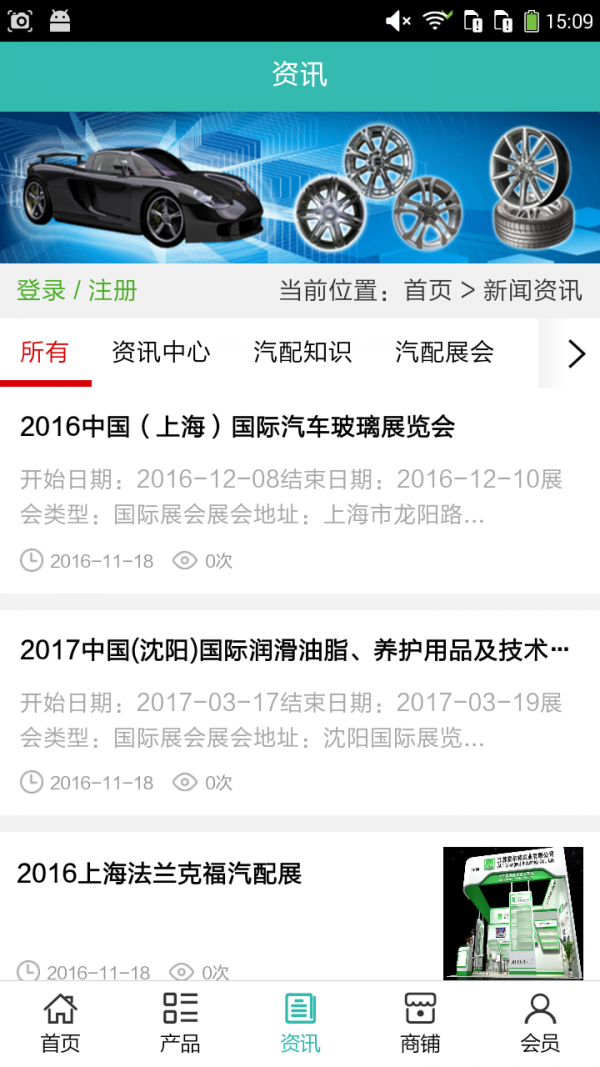The image size is (600, 1067).
Task: Switch to the 汽配展会 tab
Action: point(444,352)
